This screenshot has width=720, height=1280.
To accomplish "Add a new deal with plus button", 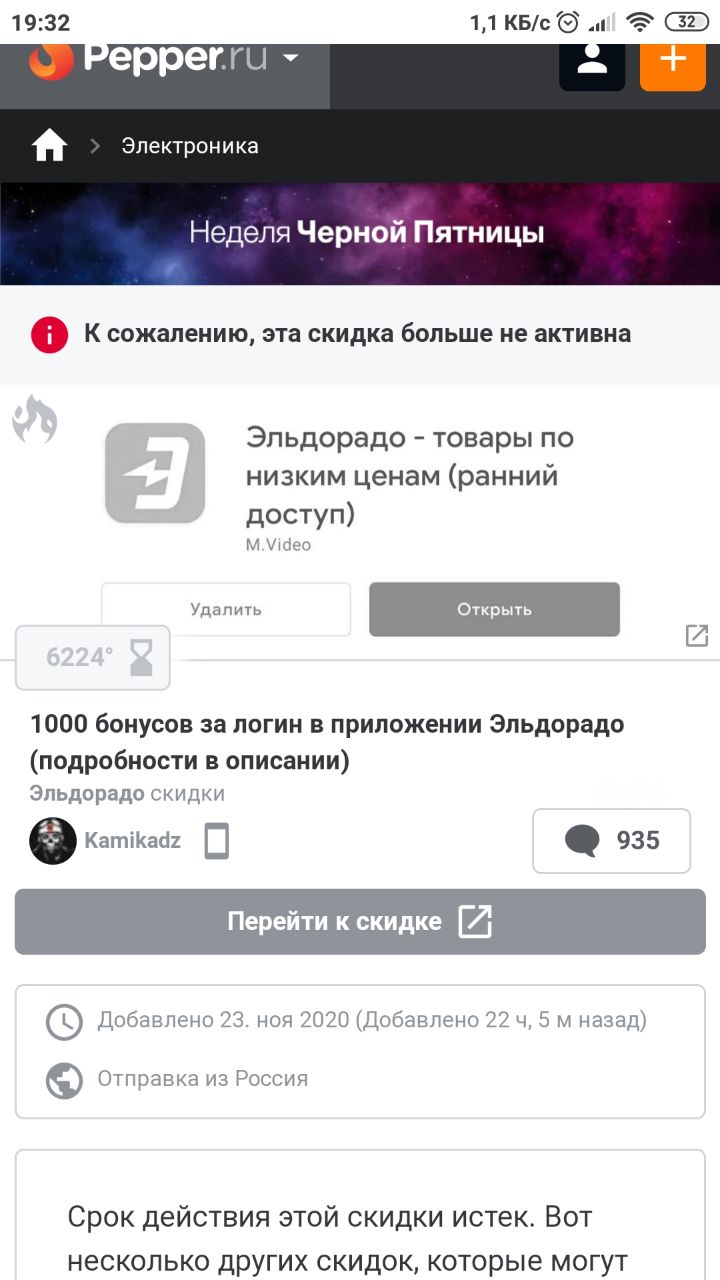I will click(x=673, y=62).
